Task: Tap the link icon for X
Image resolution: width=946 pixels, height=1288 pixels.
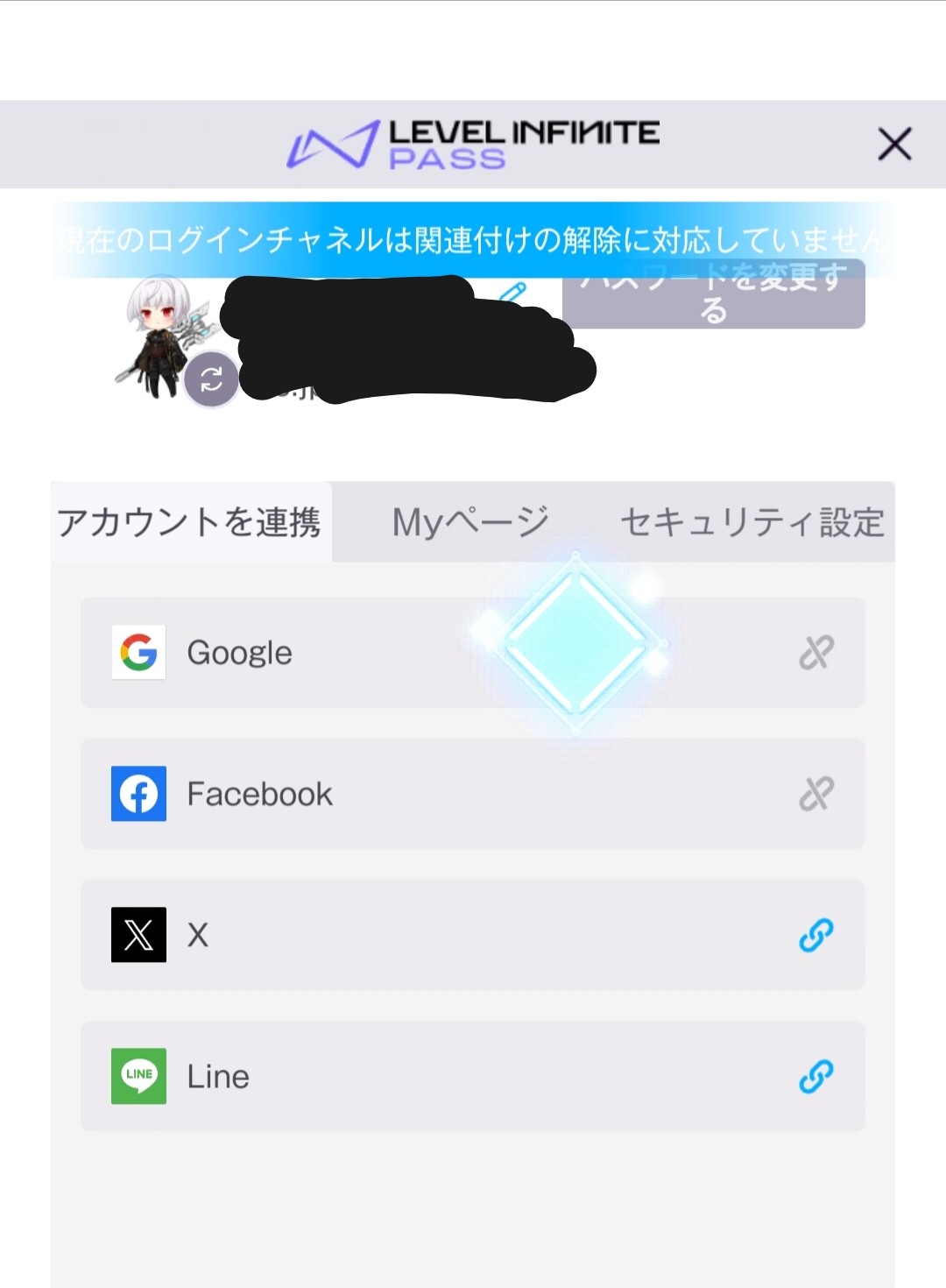Action: click(815, 935)
